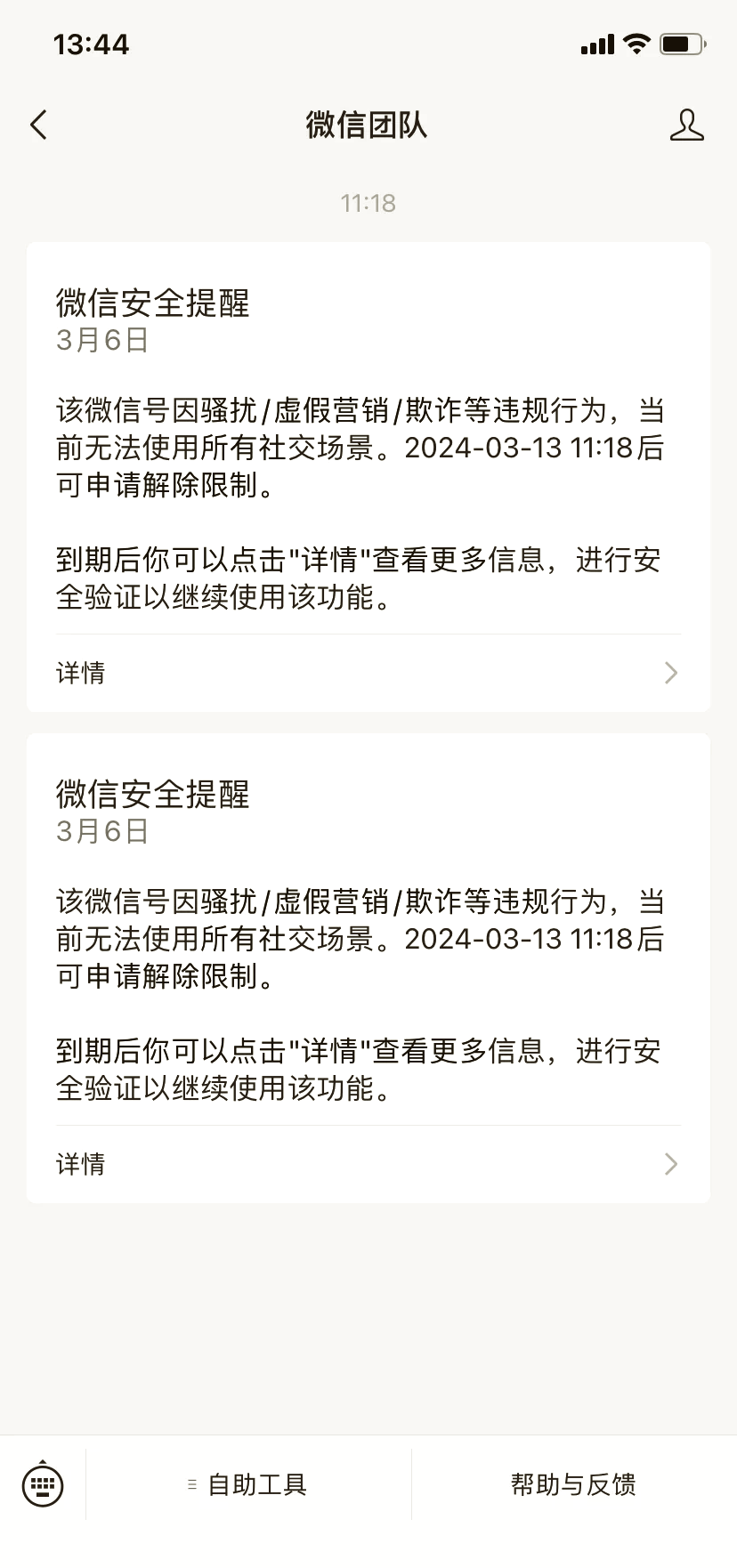Open the 自助工具 menu icon
737x1568 pixels.
tap(191, 1483)
